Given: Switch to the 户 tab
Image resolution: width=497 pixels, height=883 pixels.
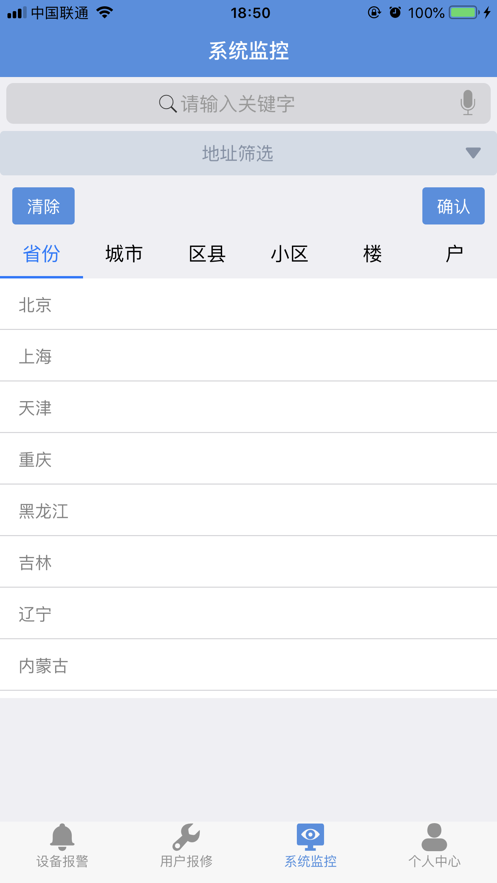Looking at the screenshot, I should pyautogui.click(x=455, y=255).
